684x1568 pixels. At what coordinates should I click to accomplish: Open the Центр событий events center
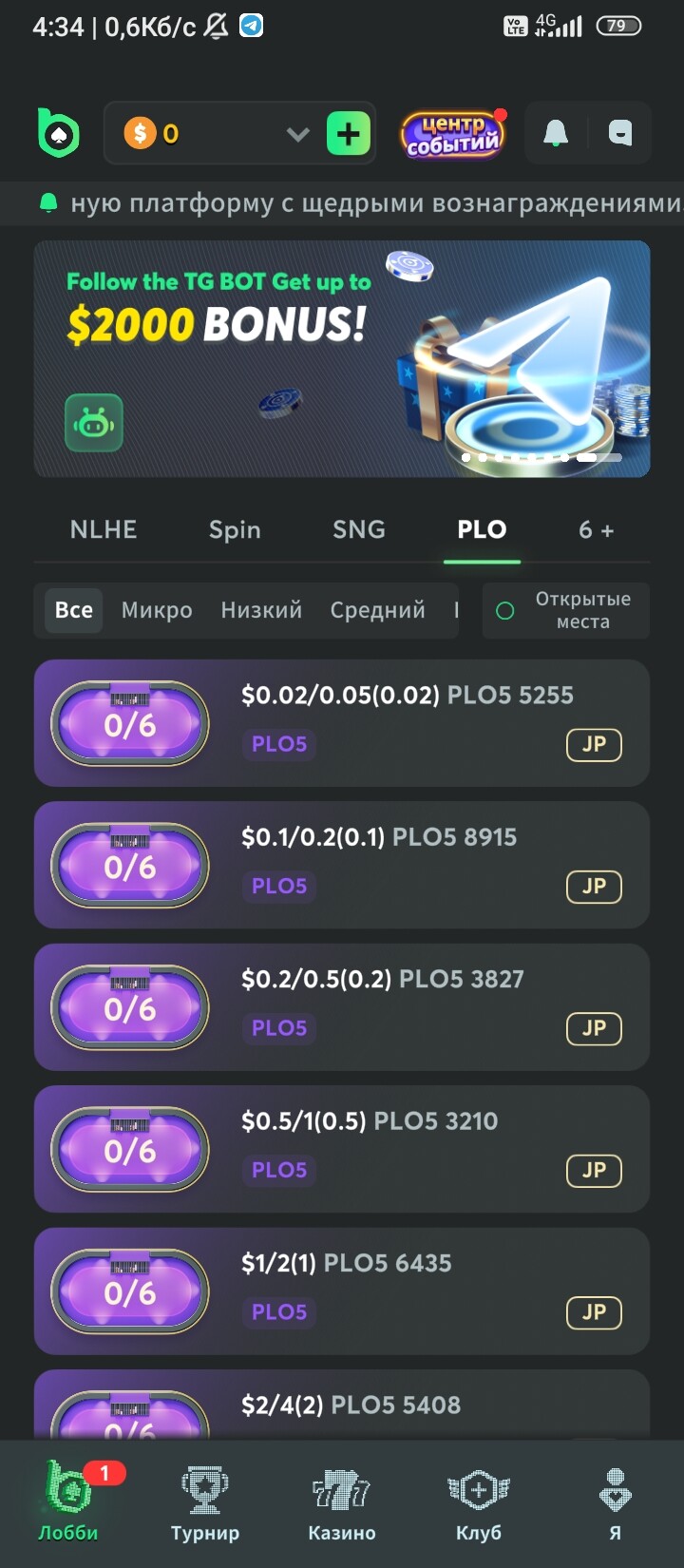pyautogui.click(x=452, y=134)
